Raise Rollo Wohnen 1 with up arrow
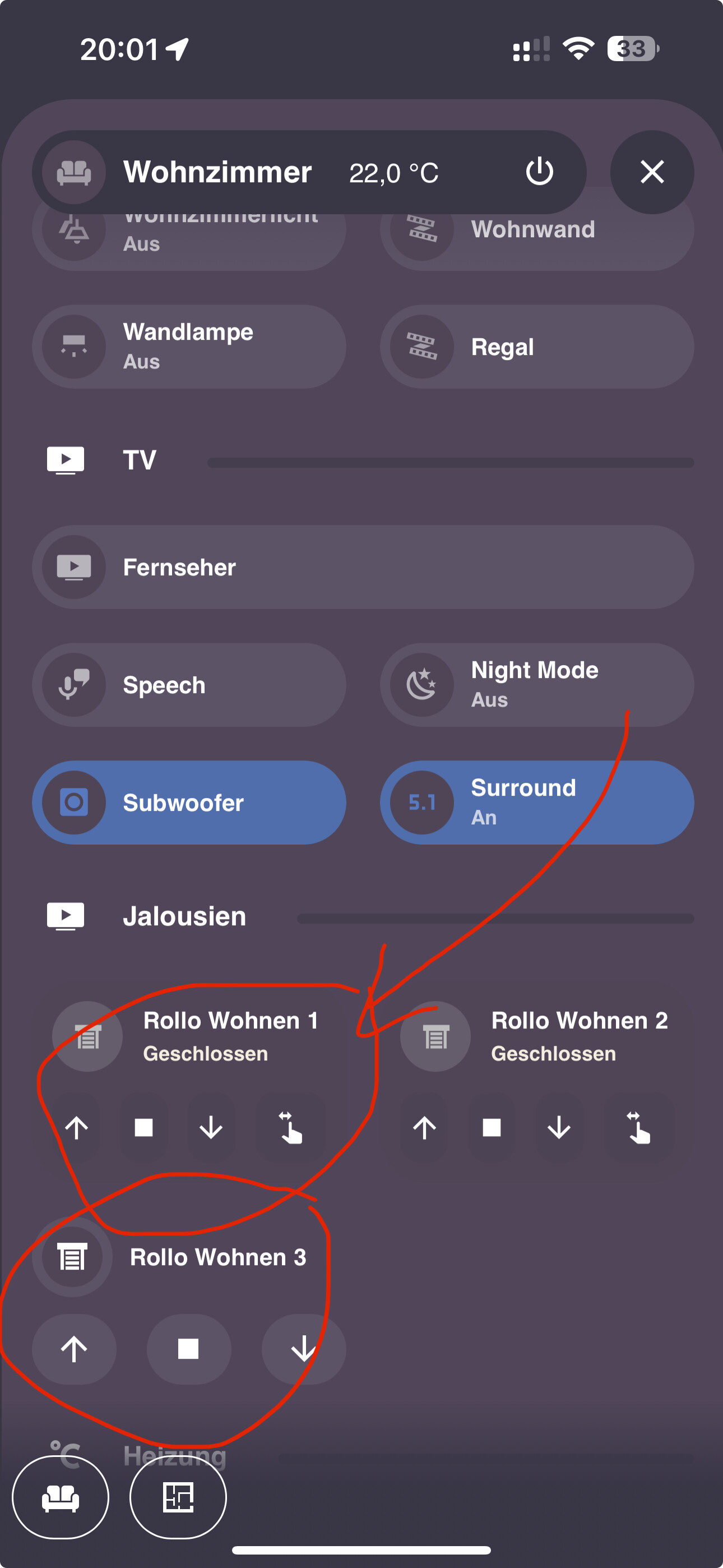 (x=77, y=1128)
